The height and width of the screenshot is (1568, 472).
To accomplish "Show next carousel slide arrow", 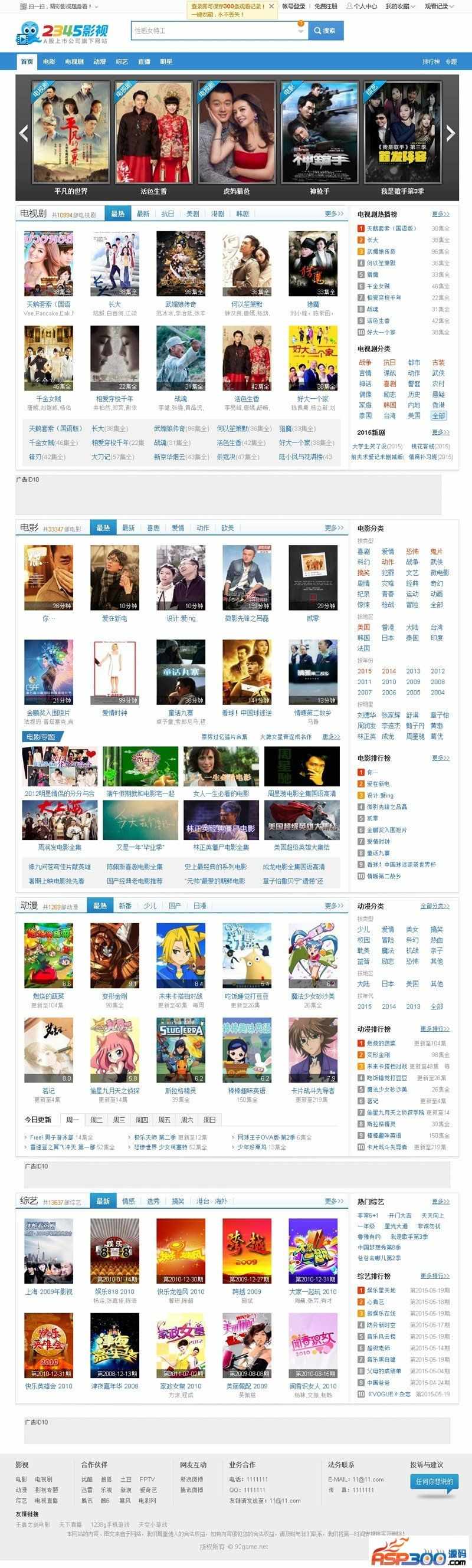I will click(x=450, y=133).
